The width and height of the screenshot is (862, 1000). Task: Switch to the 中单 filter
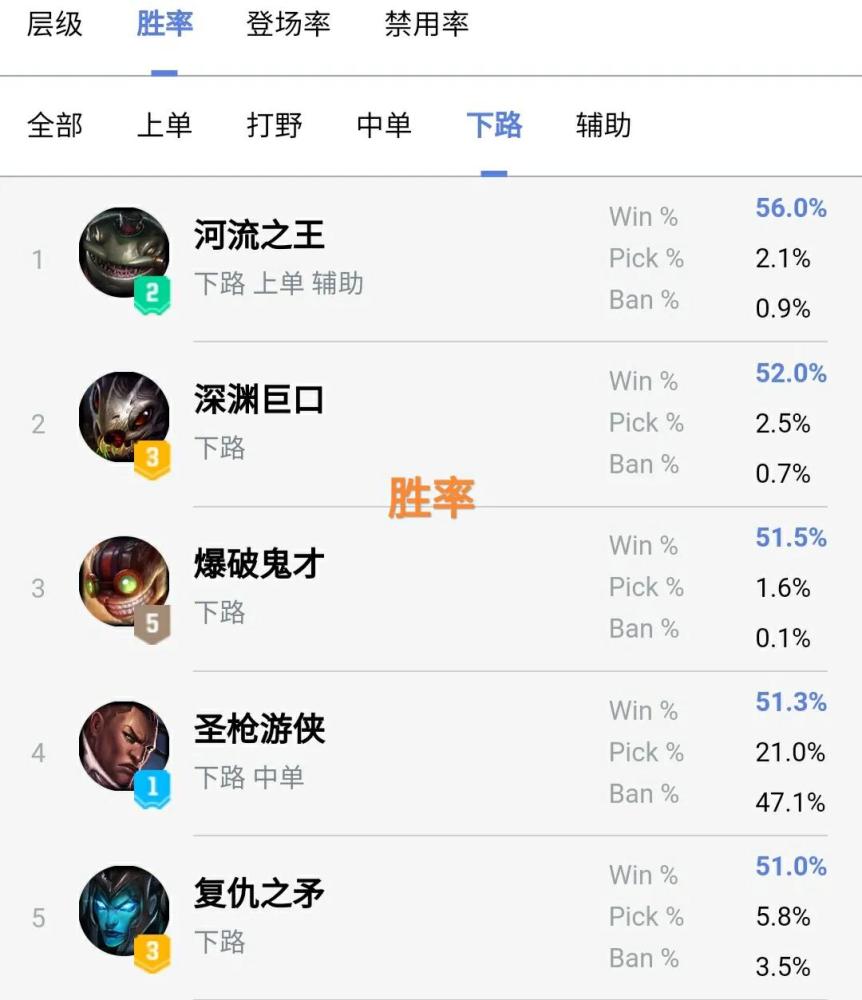coord(384,126)
